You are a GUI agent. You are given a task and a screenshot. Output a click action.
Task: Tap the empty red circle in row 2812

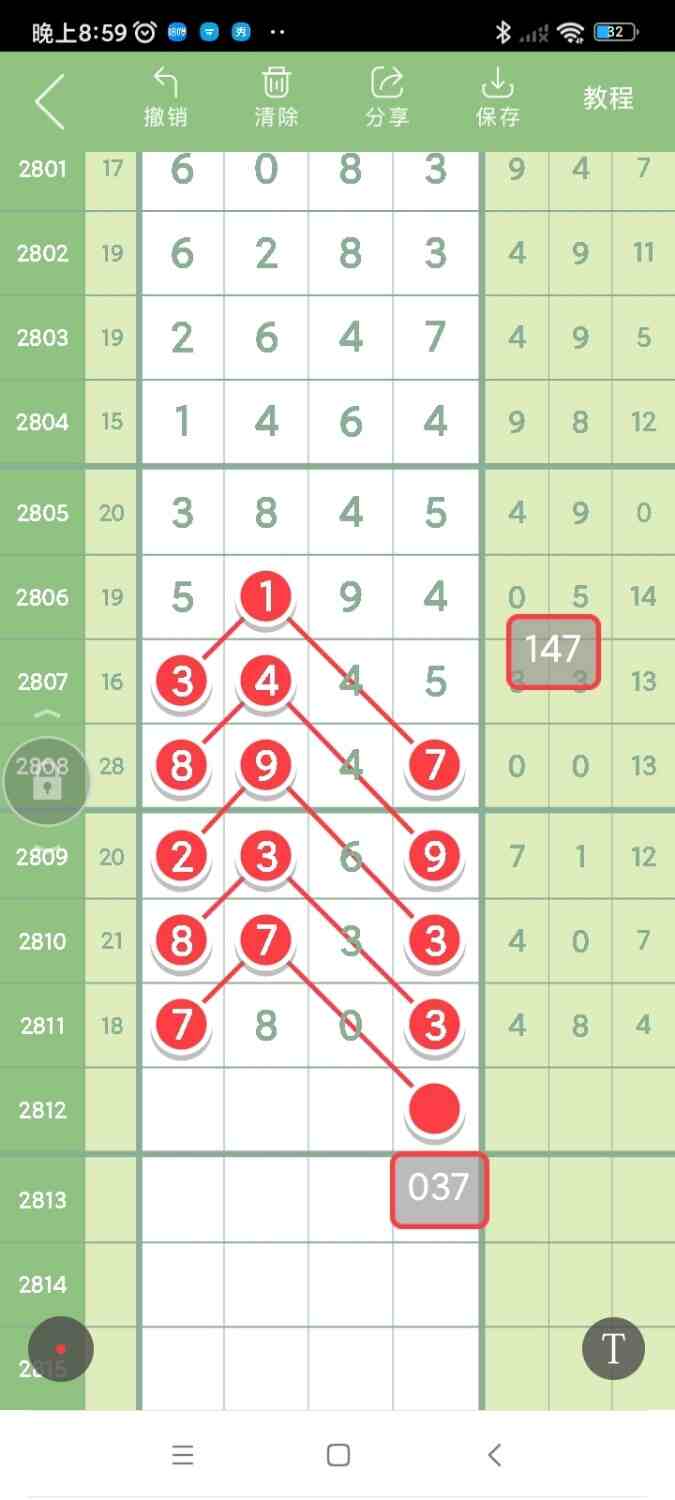point(435,1109)
